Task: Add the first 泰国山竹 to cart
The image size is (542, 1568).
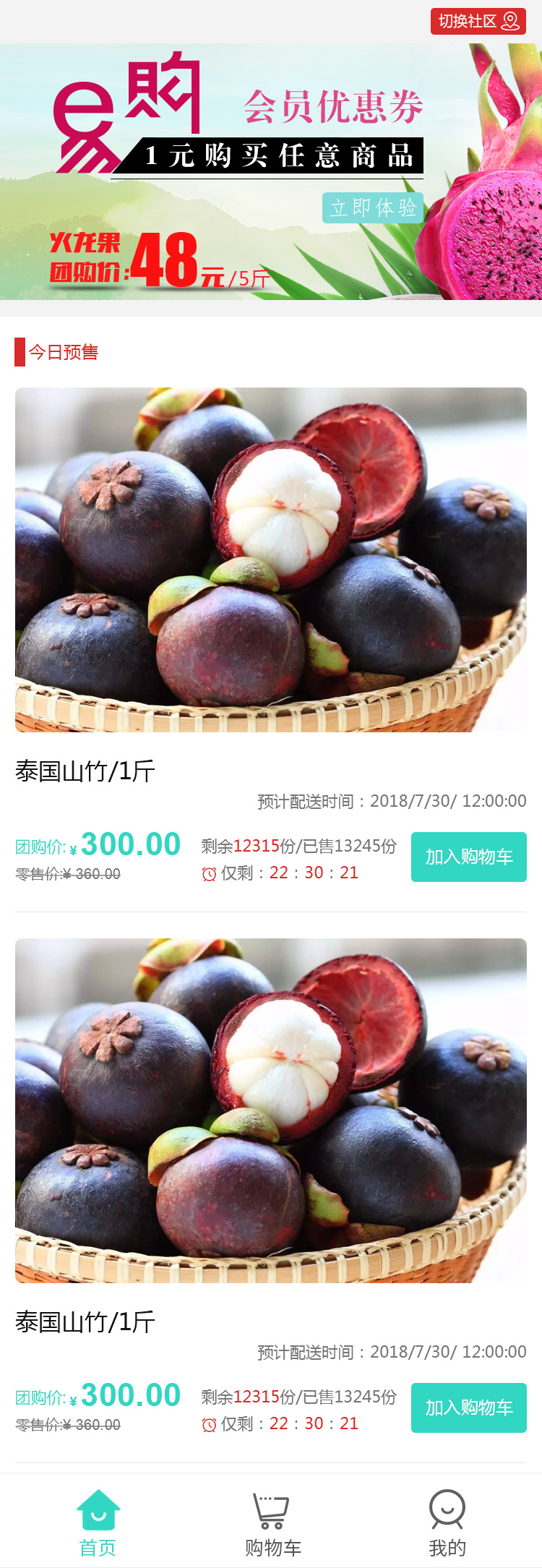Action: click(x=468, y=857)
